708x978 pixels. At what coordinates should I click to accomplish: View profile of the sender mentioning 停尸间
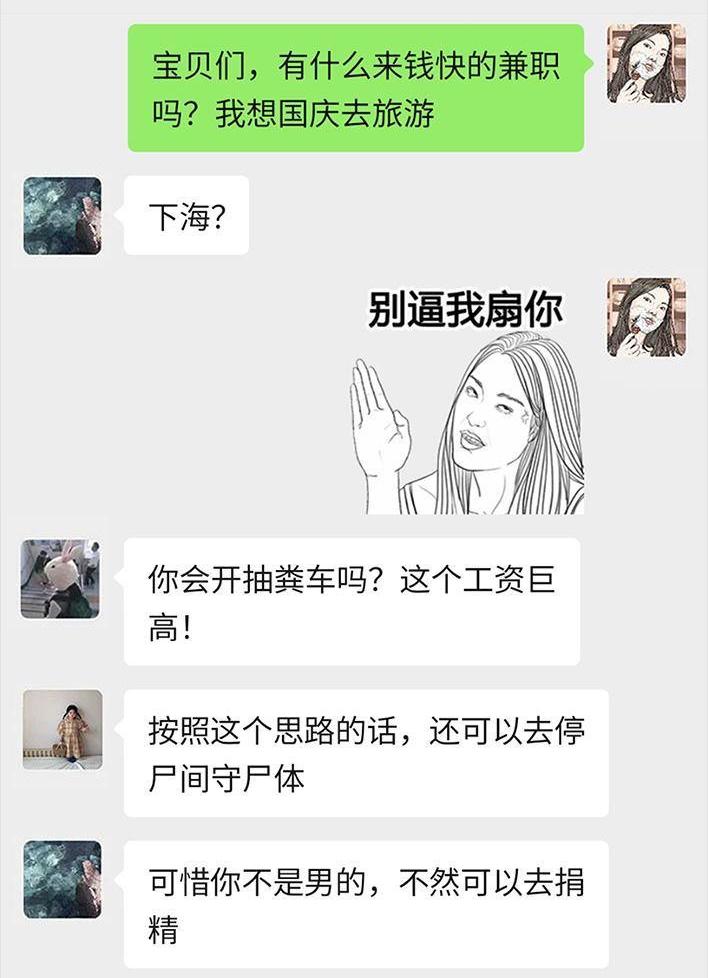[x=62, y=729]
